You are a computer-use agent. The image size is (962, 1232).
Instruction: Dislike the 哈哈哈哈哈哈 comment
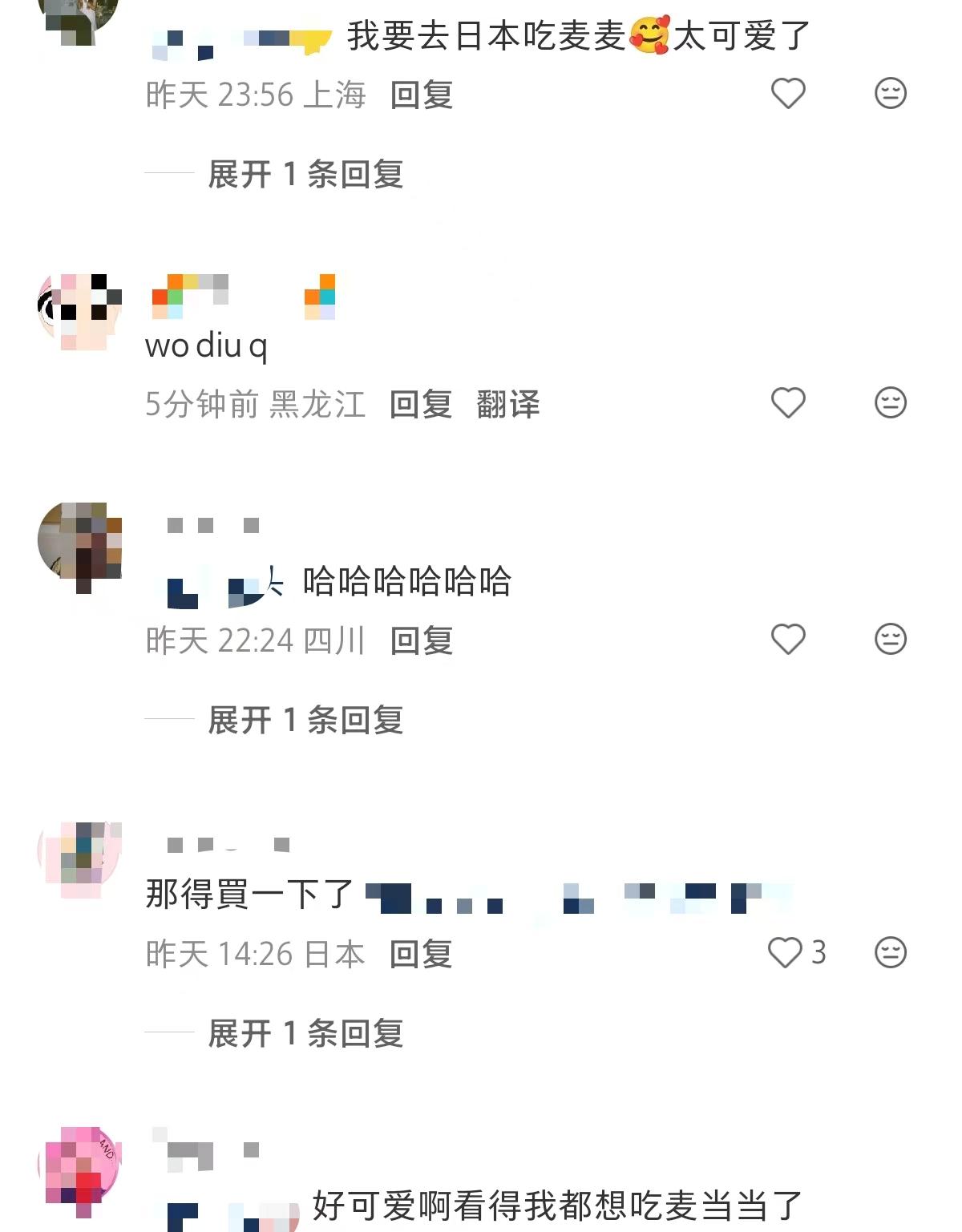click(890, 639)
